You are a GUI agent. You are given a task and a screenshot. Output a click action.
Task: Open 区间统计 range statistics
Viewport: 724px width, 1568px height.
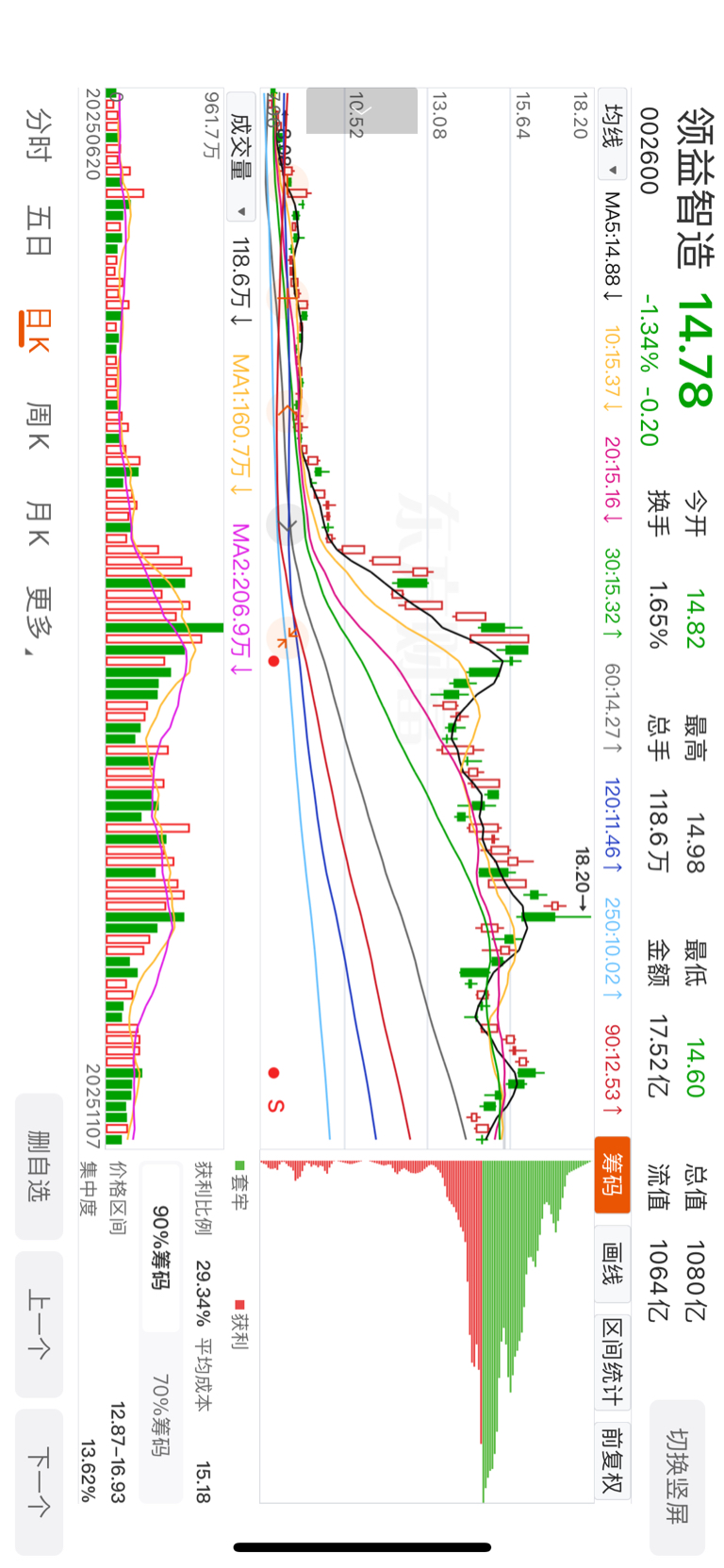tap(612, 1362)
